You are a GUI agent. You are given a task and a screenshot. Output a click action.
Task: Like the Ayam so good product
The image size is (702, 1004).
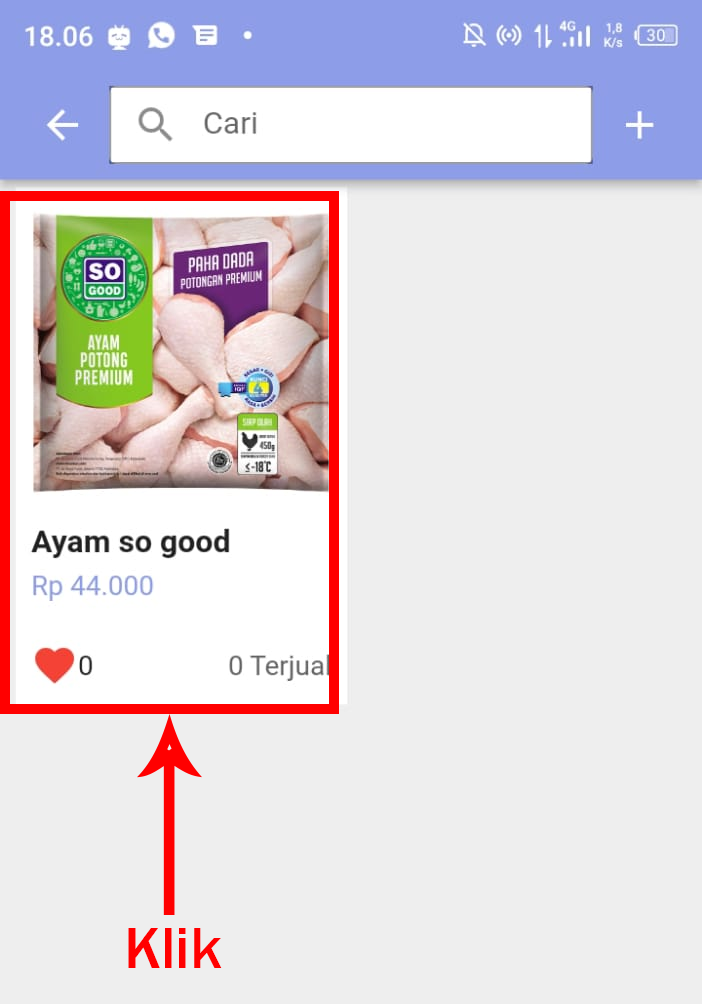pos(54,665)
